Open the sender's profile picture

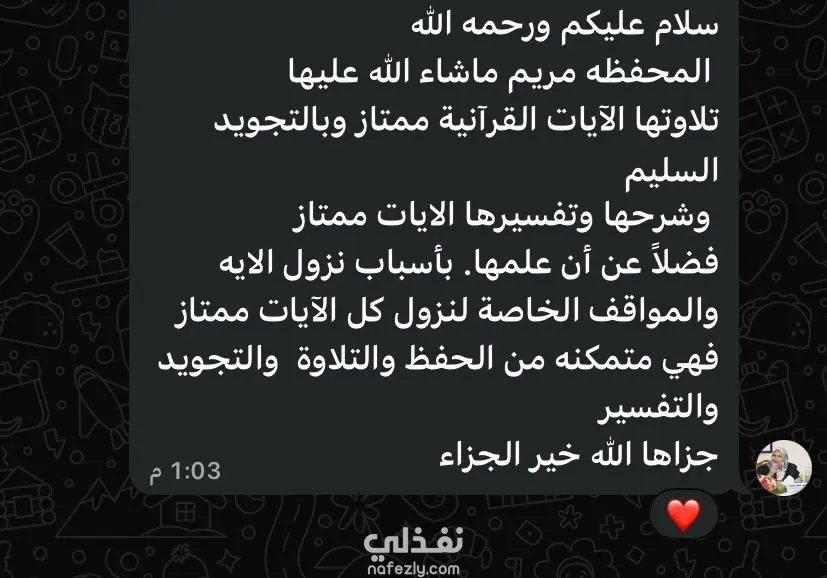[x=783, y=464]
